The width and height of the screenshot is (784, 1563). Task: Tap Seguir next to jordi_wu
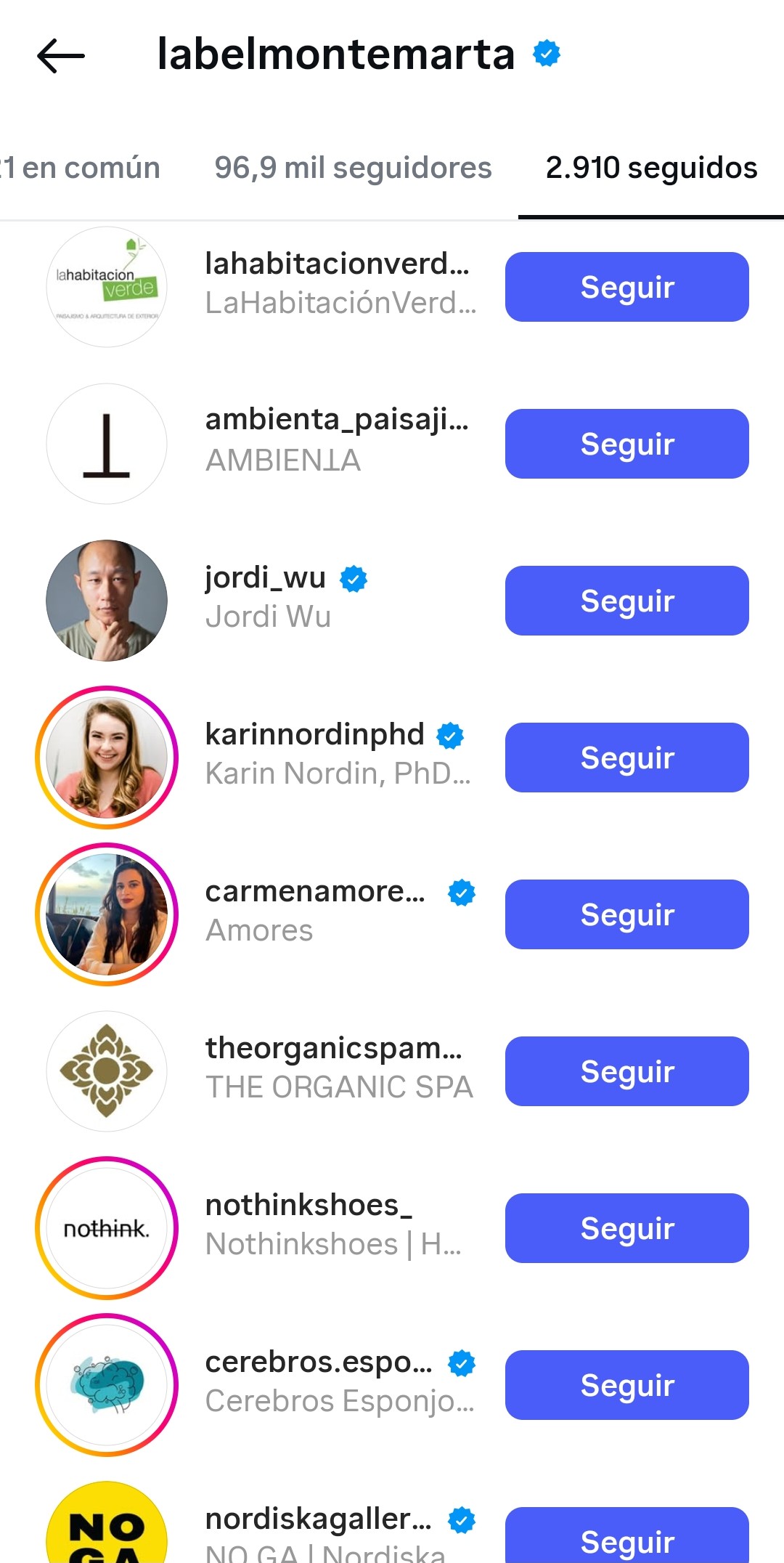click(627, 601)
